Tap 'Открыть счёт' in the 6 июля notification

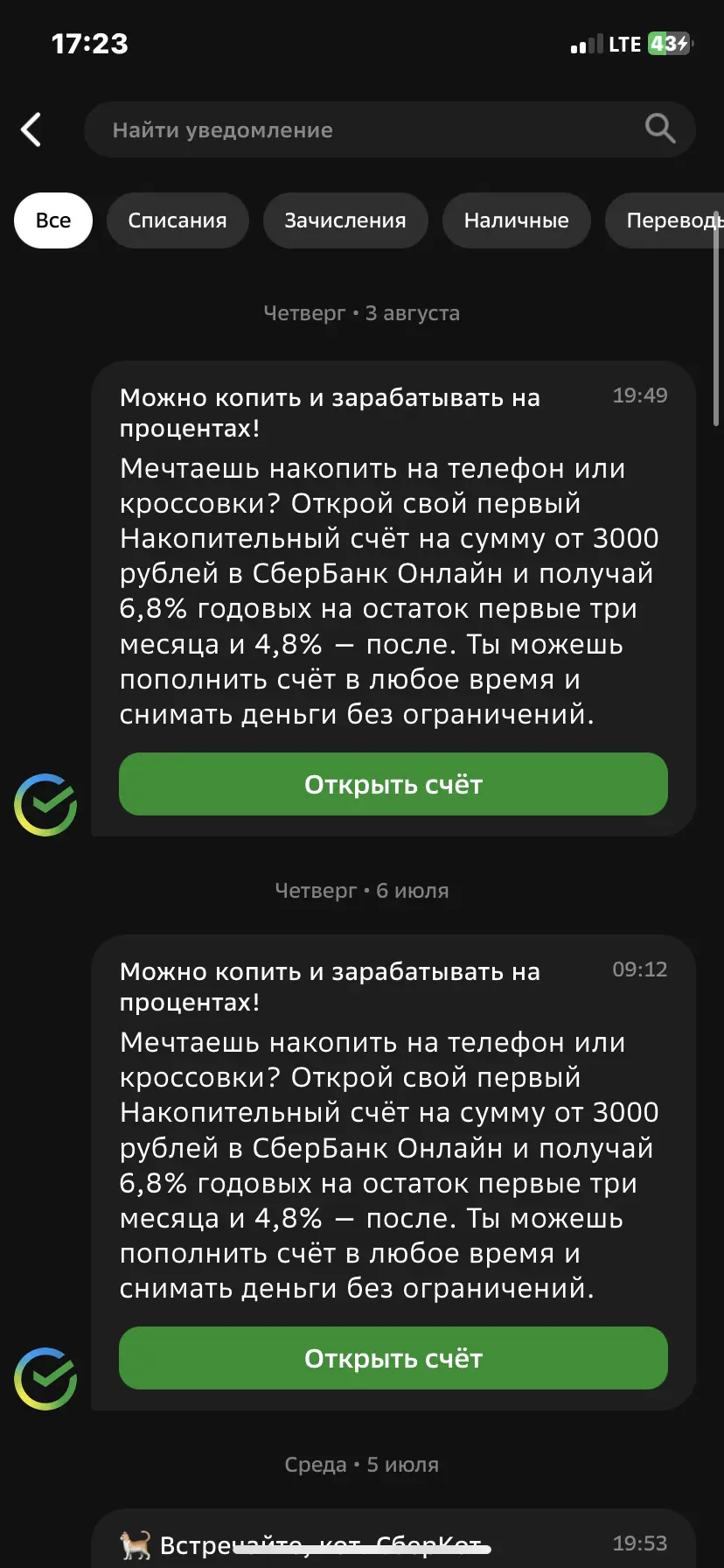pyautogui.click(x=393, y=1358)
